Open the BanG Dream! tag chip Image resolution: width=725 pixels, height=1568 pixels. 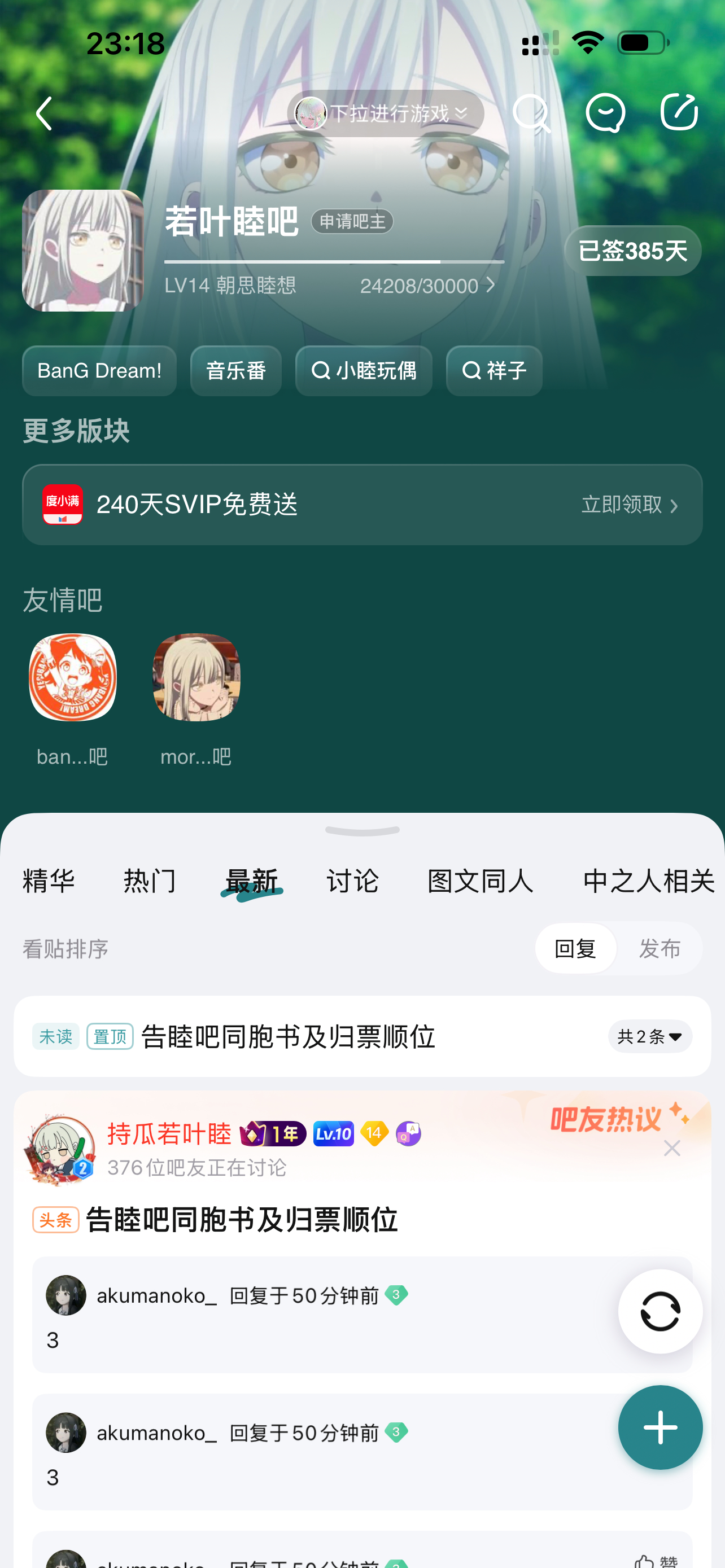(x=99, y=371)
